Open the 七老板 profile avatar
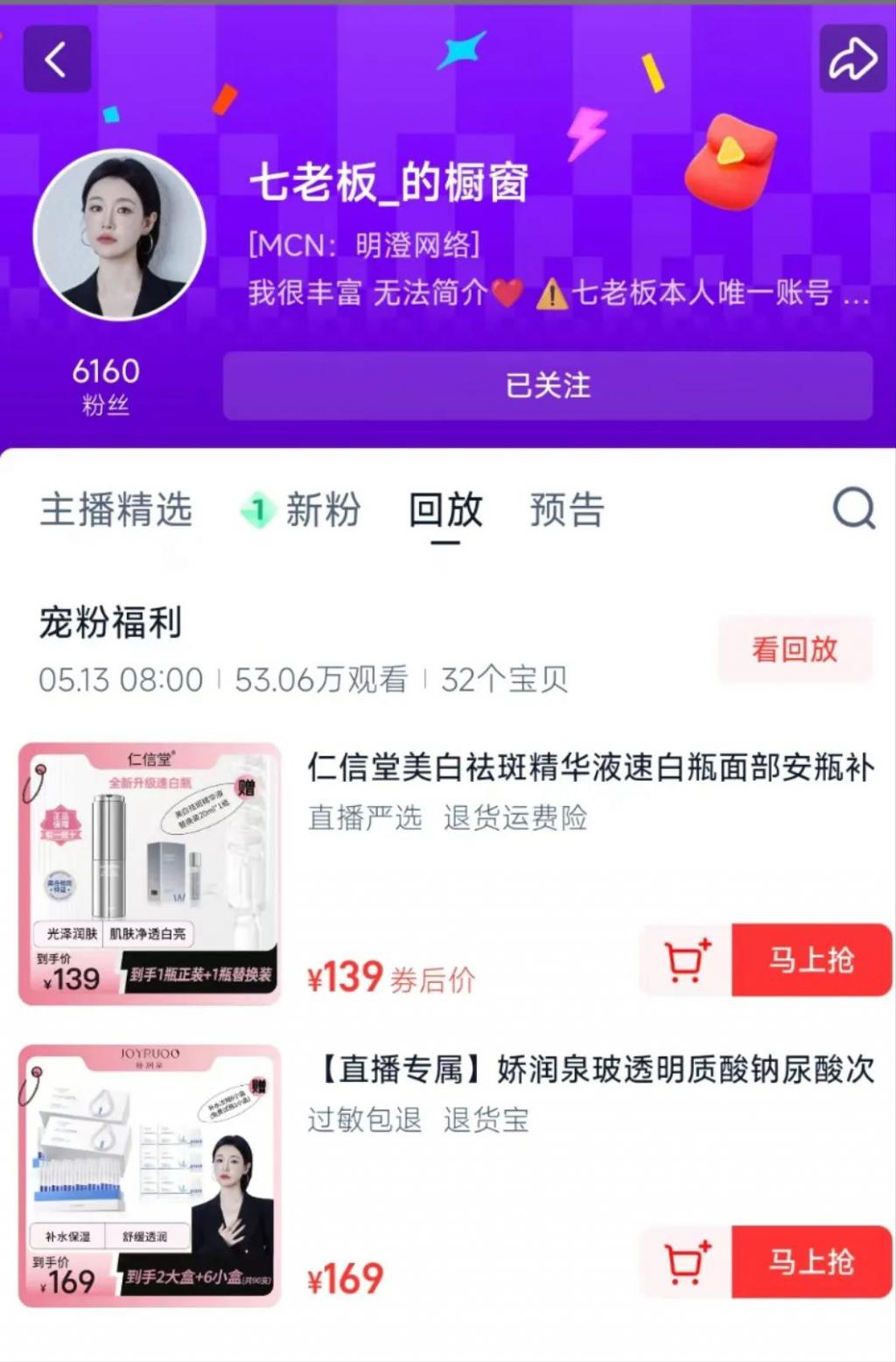 (120, 235)
